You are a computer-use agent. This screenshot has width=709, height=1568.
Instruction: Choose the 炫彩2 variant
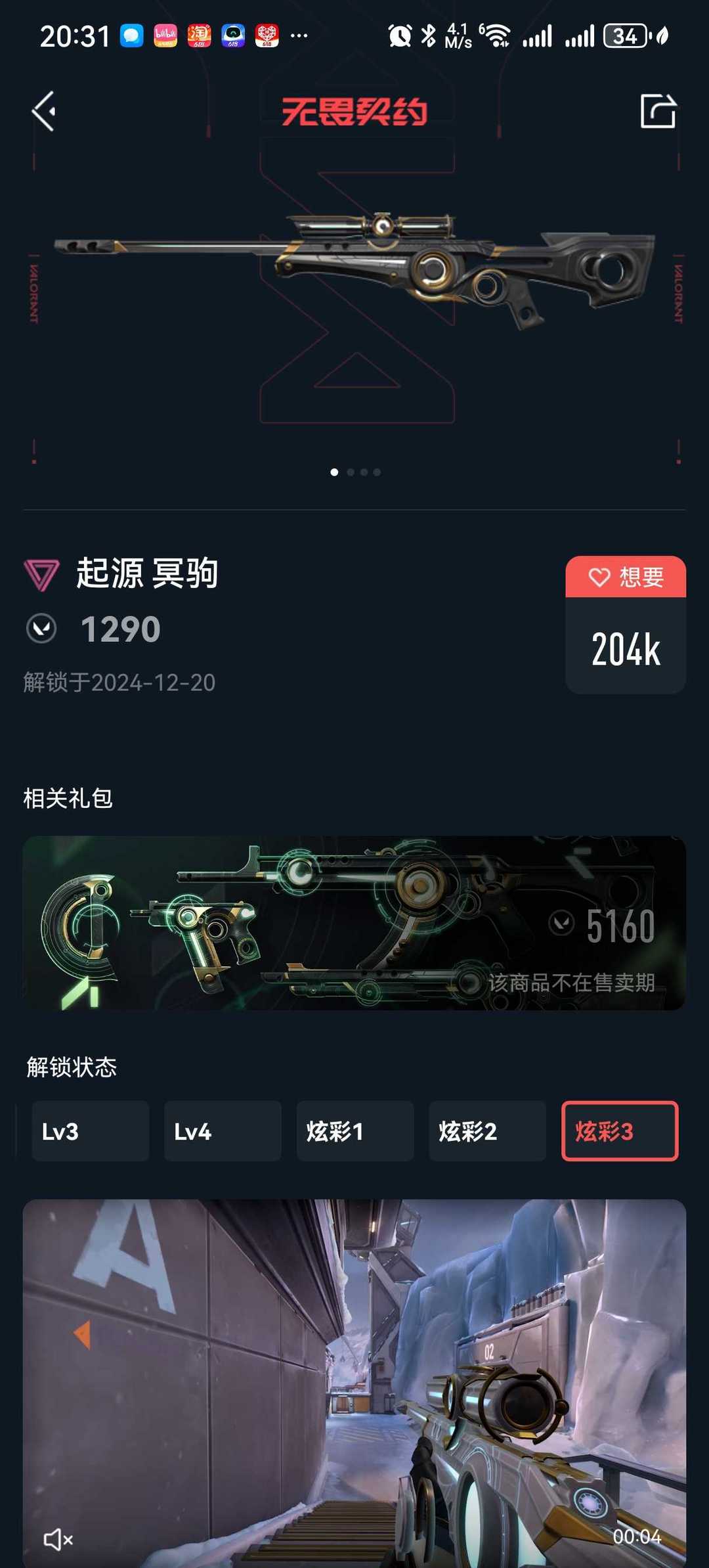click(488, 1131)
